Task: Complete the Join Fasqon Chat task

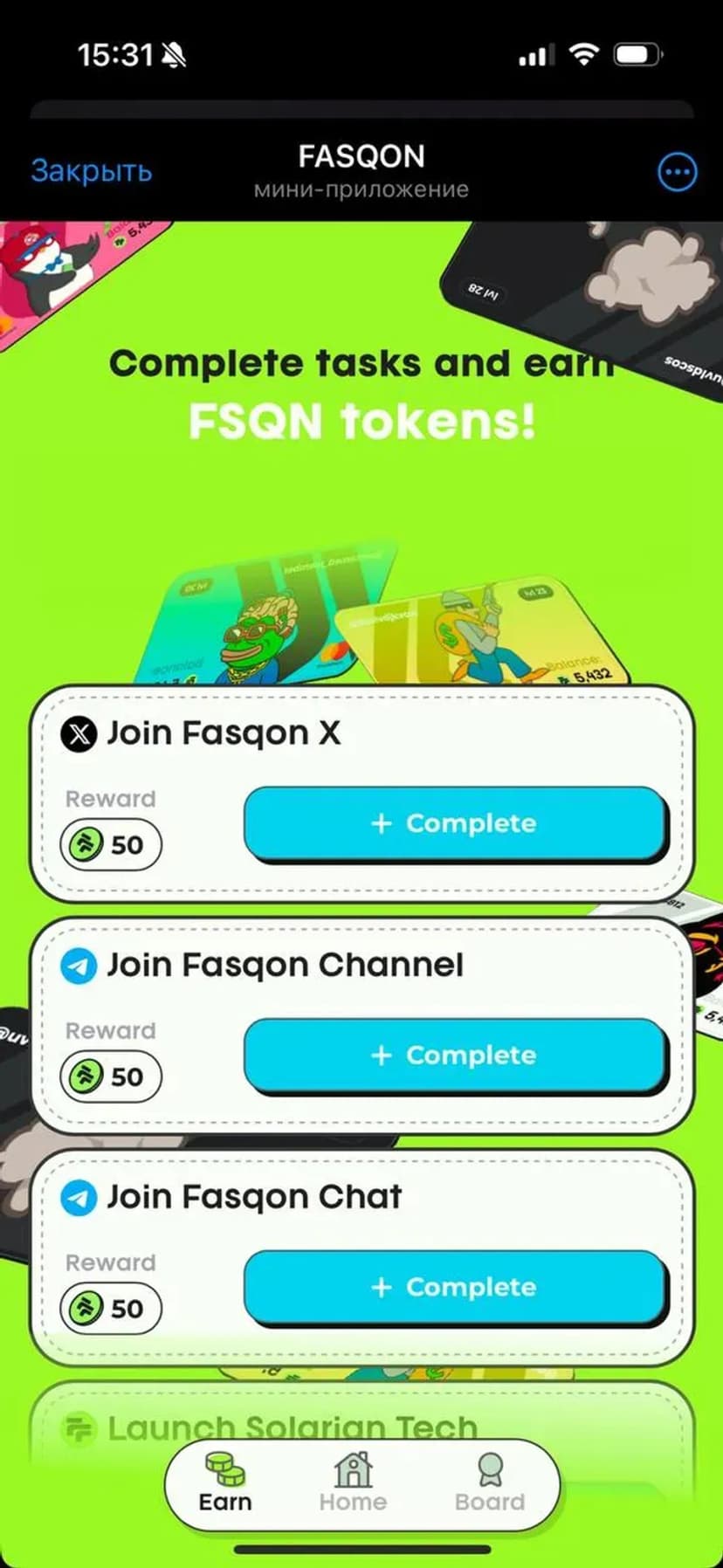Action: [455, 1287]
